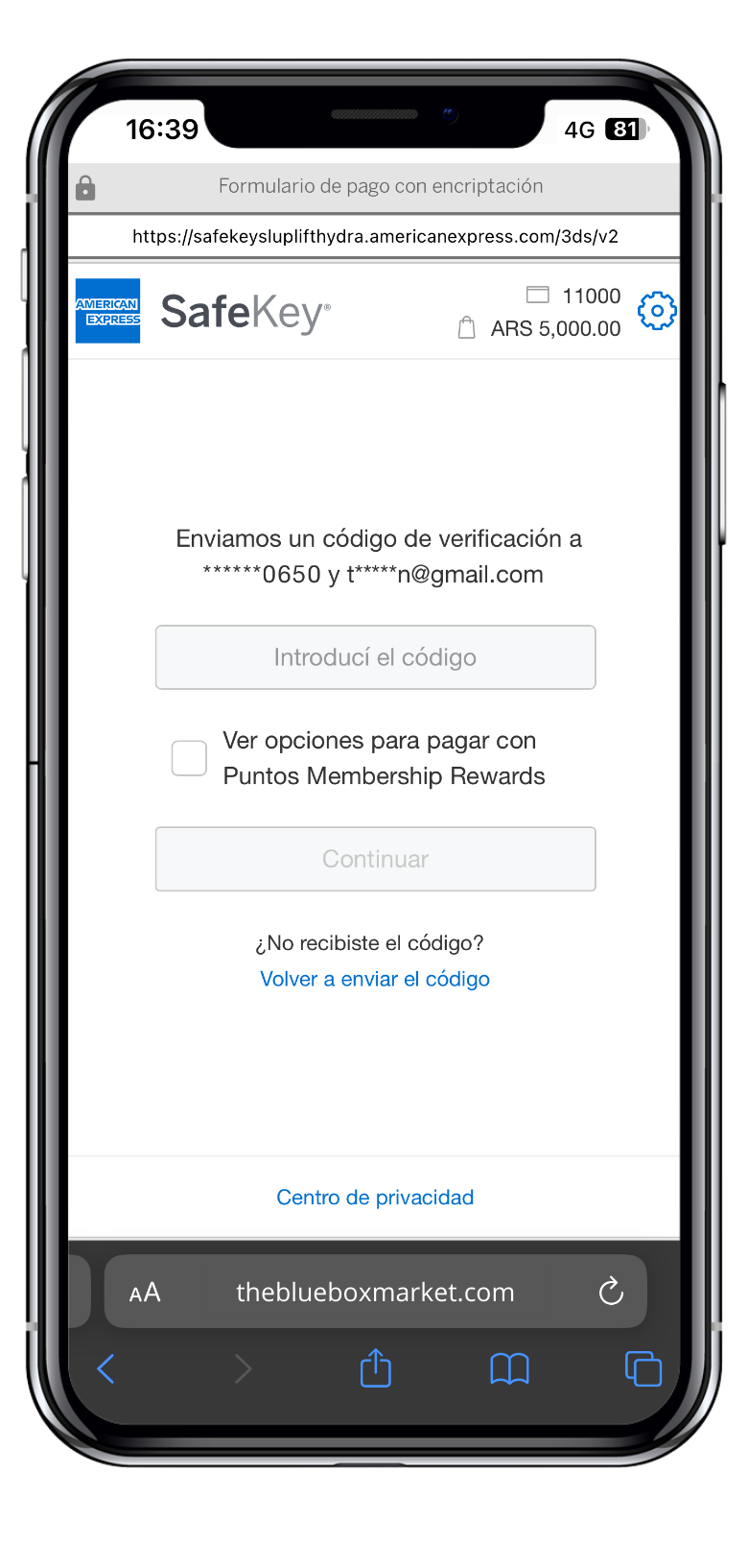Tap the Introducí el código input field

coord(375,657)
